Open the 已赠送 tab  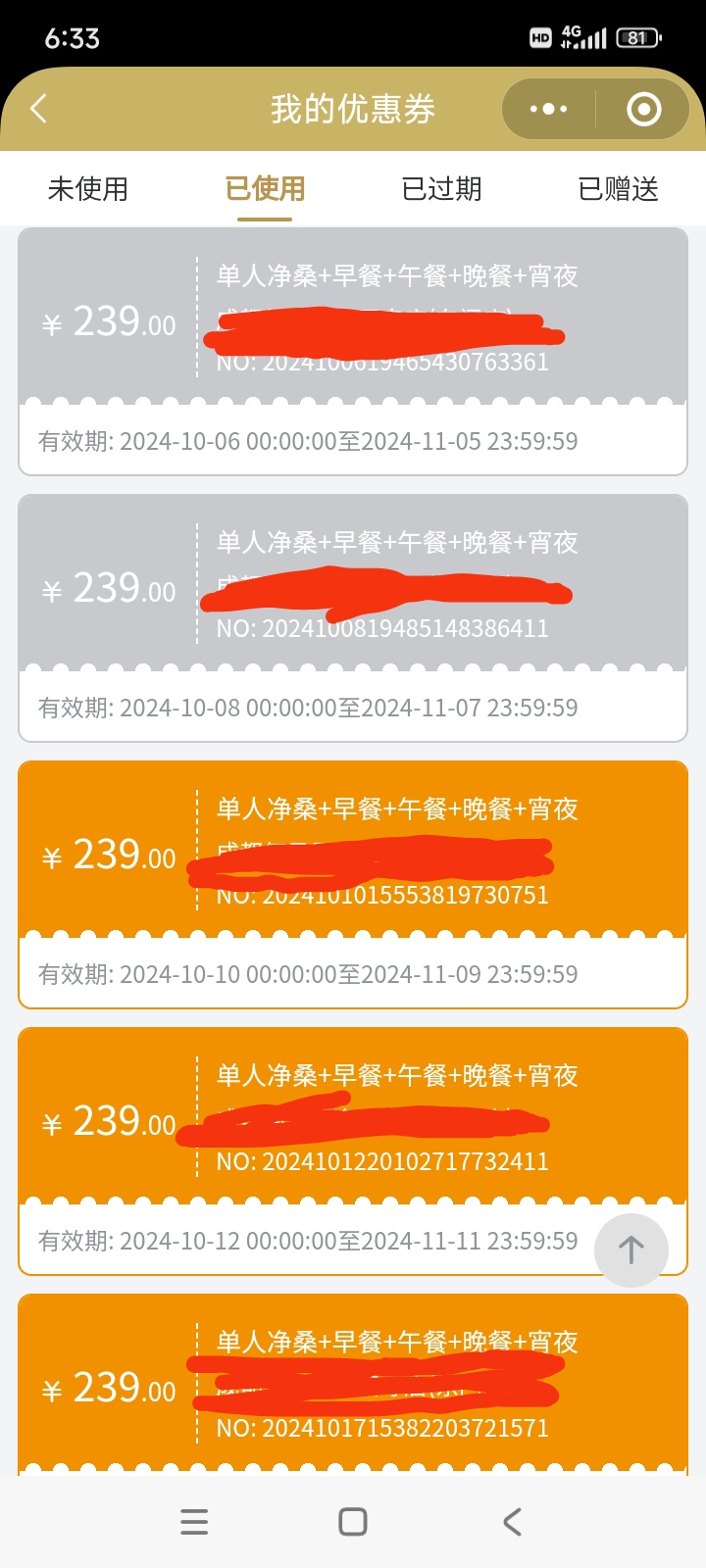click(x=618, y=188)
